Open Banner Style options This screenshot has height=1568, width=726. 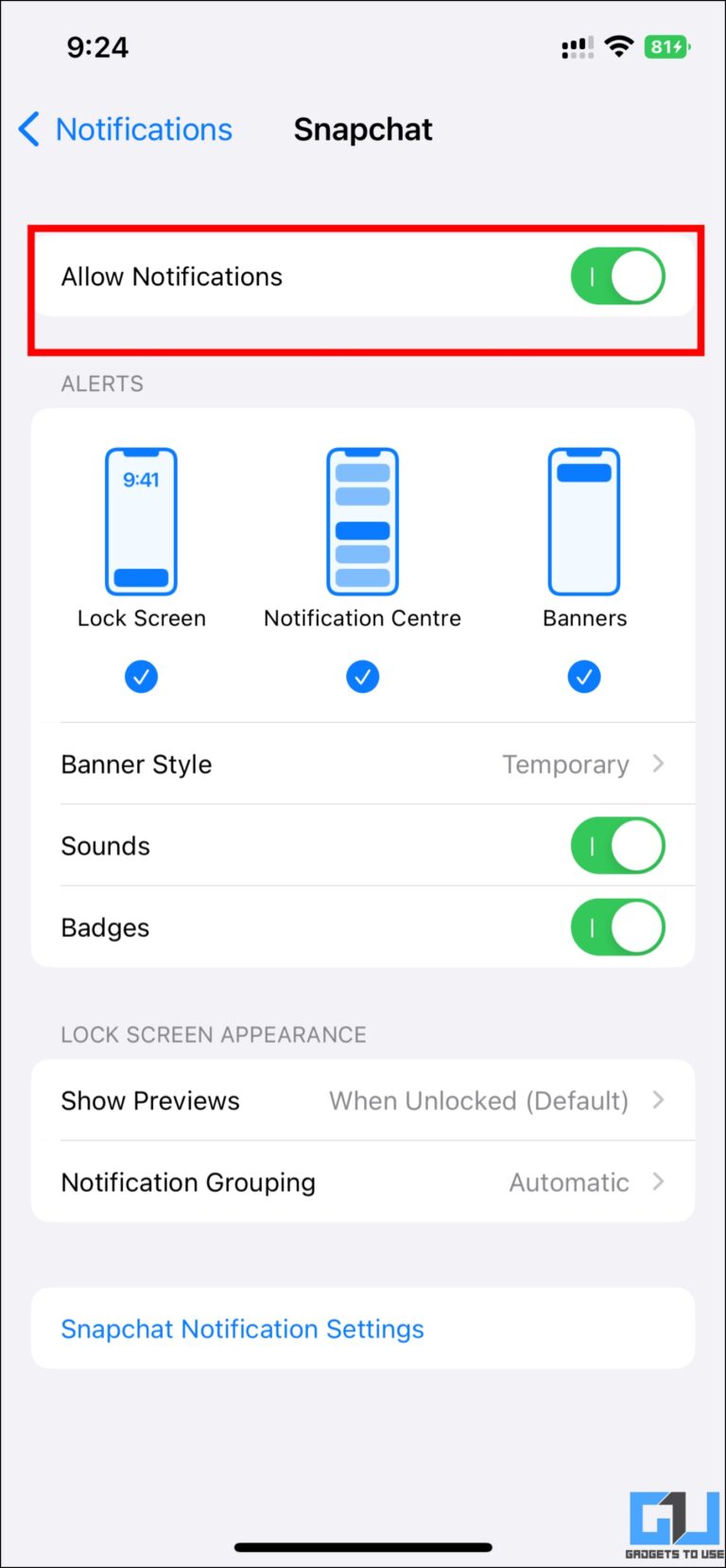coord(363,764)
